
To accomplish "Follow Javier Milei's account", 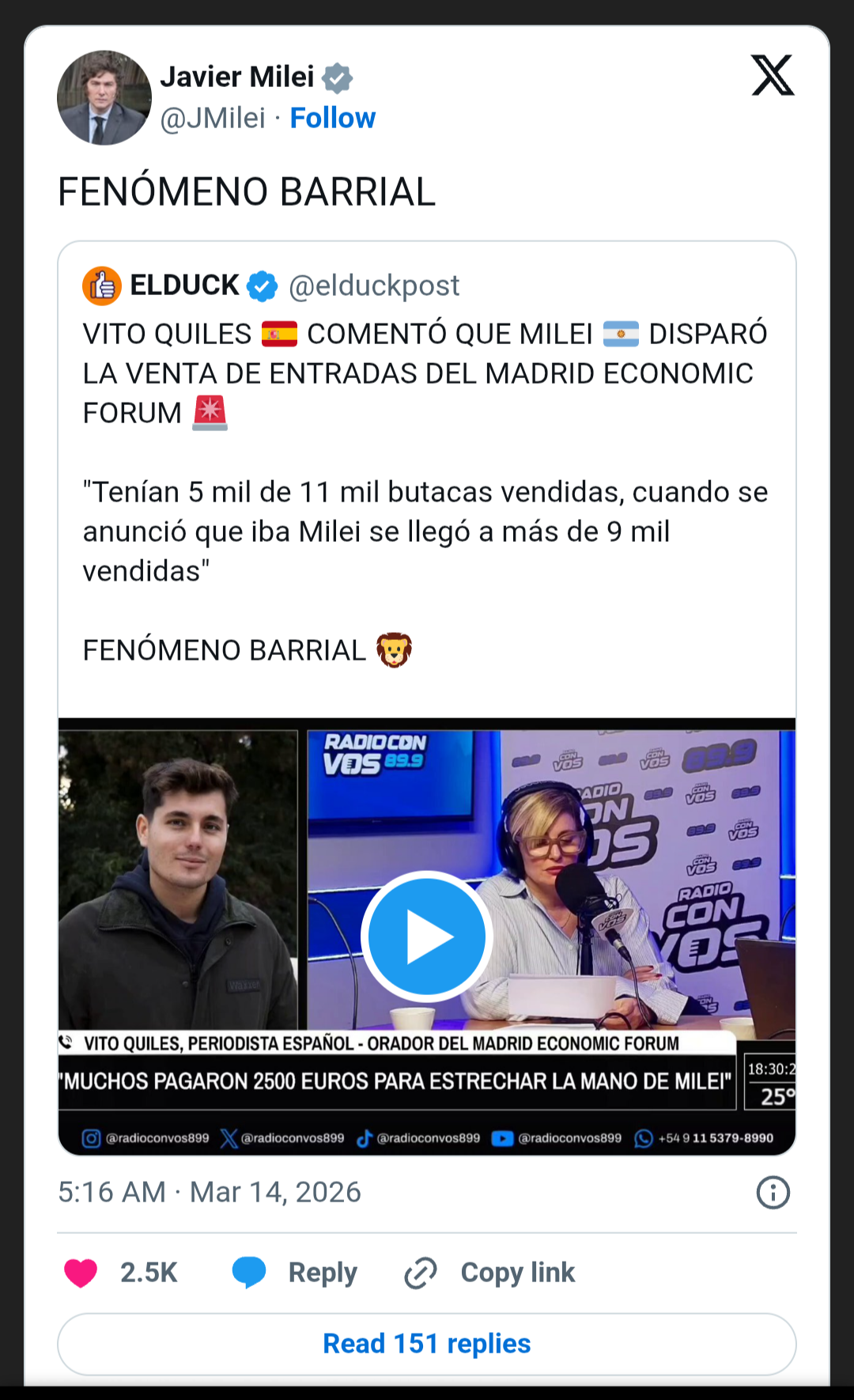I will pyautogui.click(x=332, y=118).
